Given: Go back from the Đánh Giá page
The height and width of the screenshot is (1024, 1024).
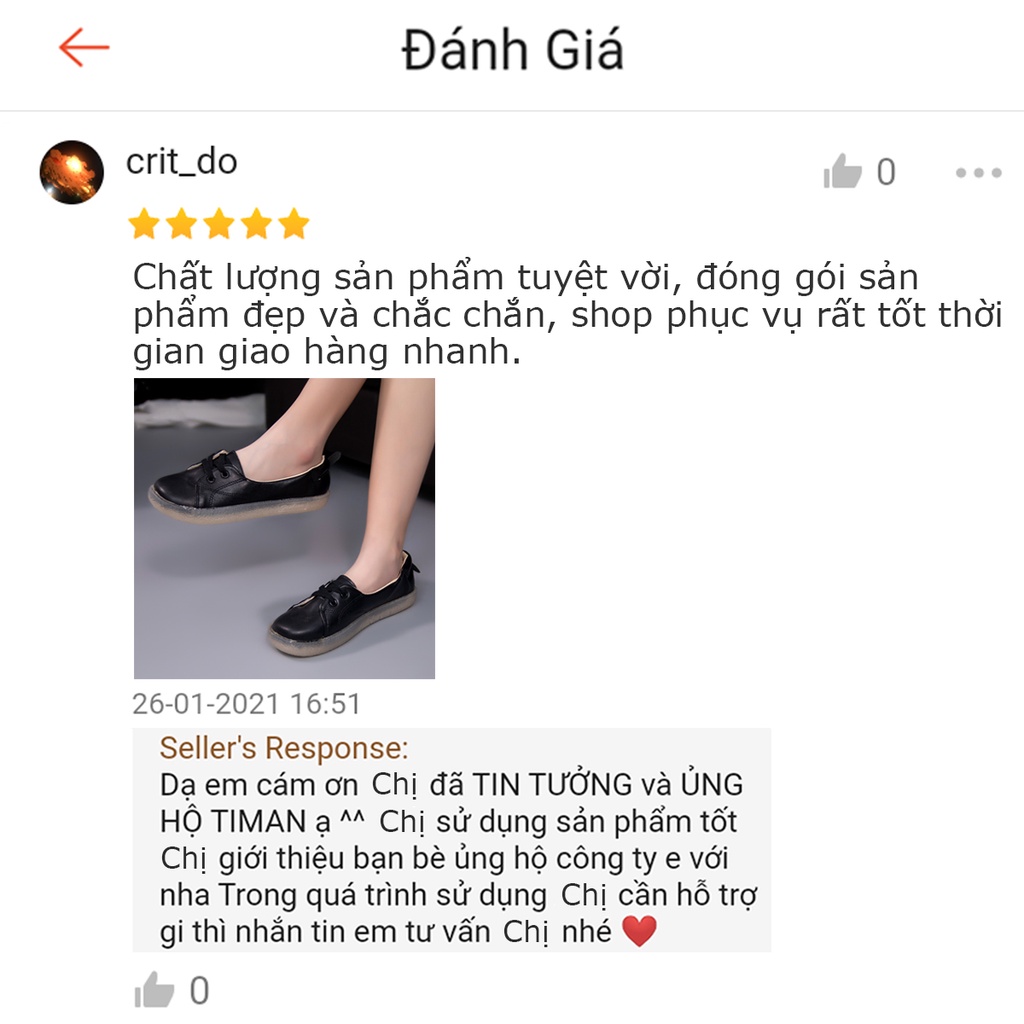Looking at the screenshot, I should tap(84, 48).
